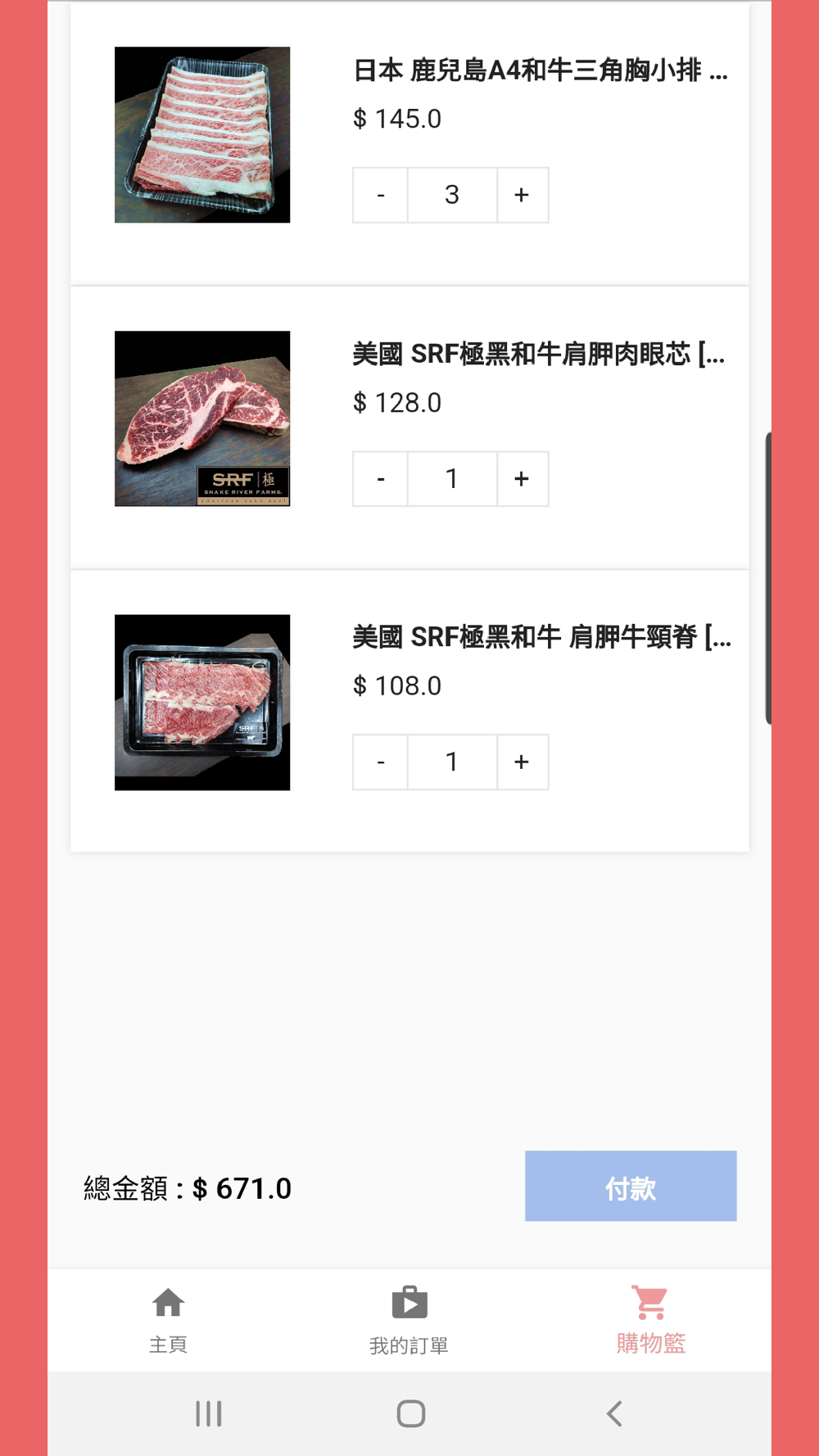Open the 日本 鹿兒島A4和牛三角胸小排 product image
Viewport: 819px width, 1456px height.
click(x=202, y=135)
